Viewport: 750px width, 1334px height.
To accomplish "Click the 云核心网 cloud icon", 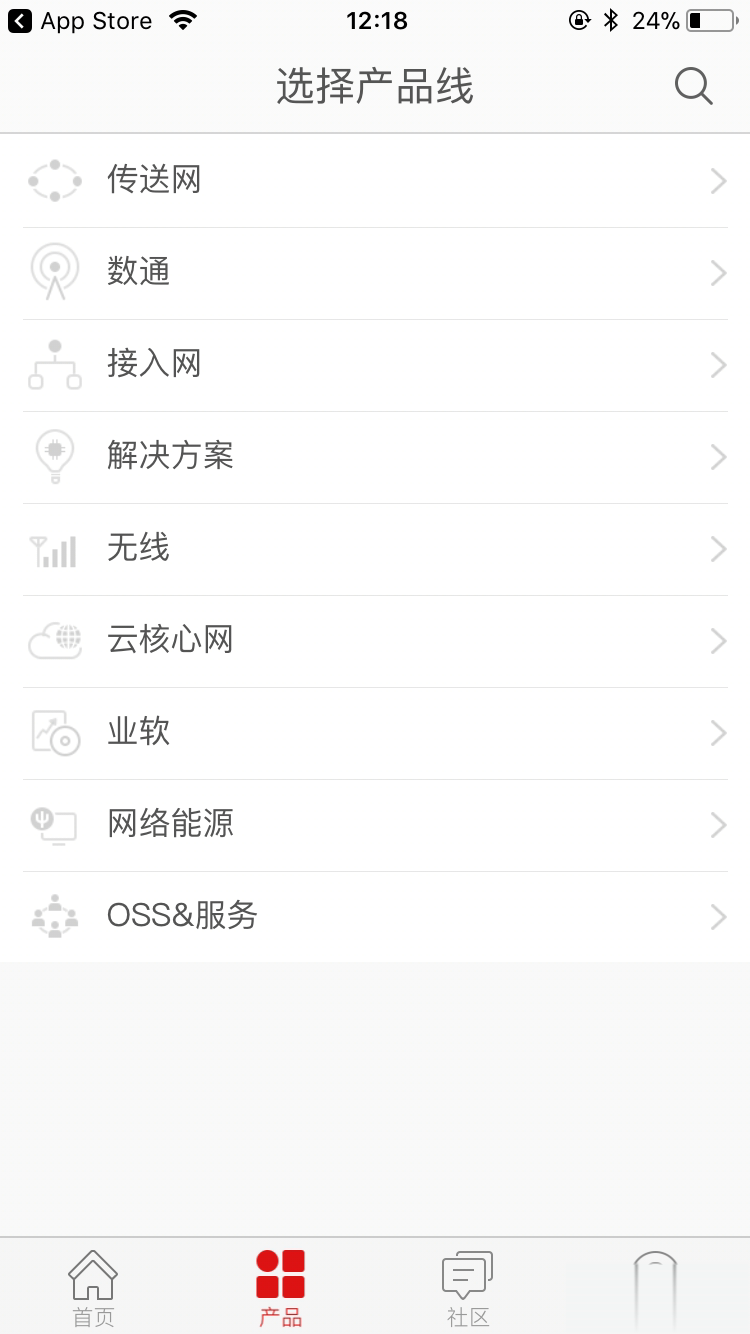I will pyautogui.click(x=55, y=640).
